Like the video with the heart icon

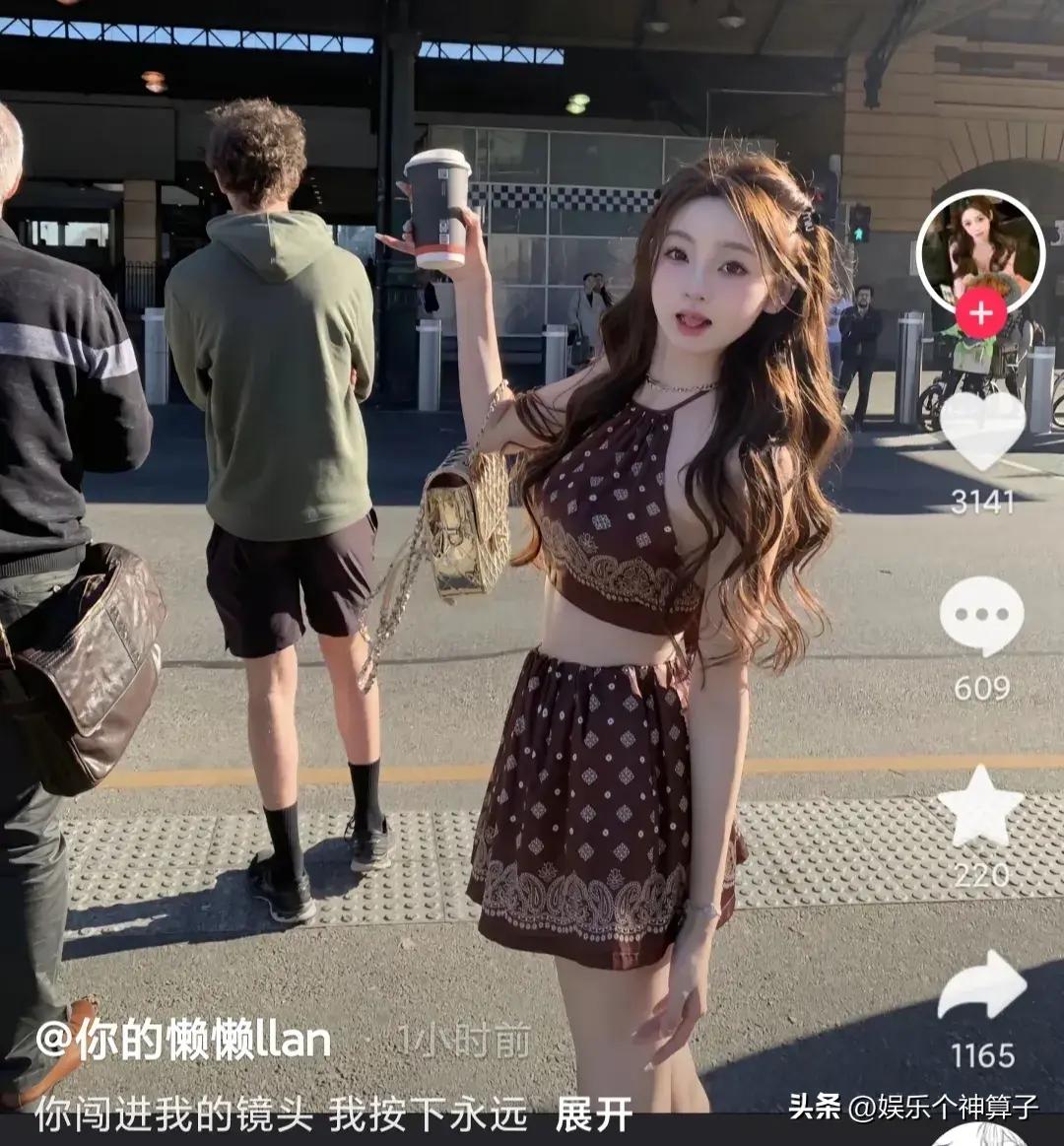pos(981,431)
